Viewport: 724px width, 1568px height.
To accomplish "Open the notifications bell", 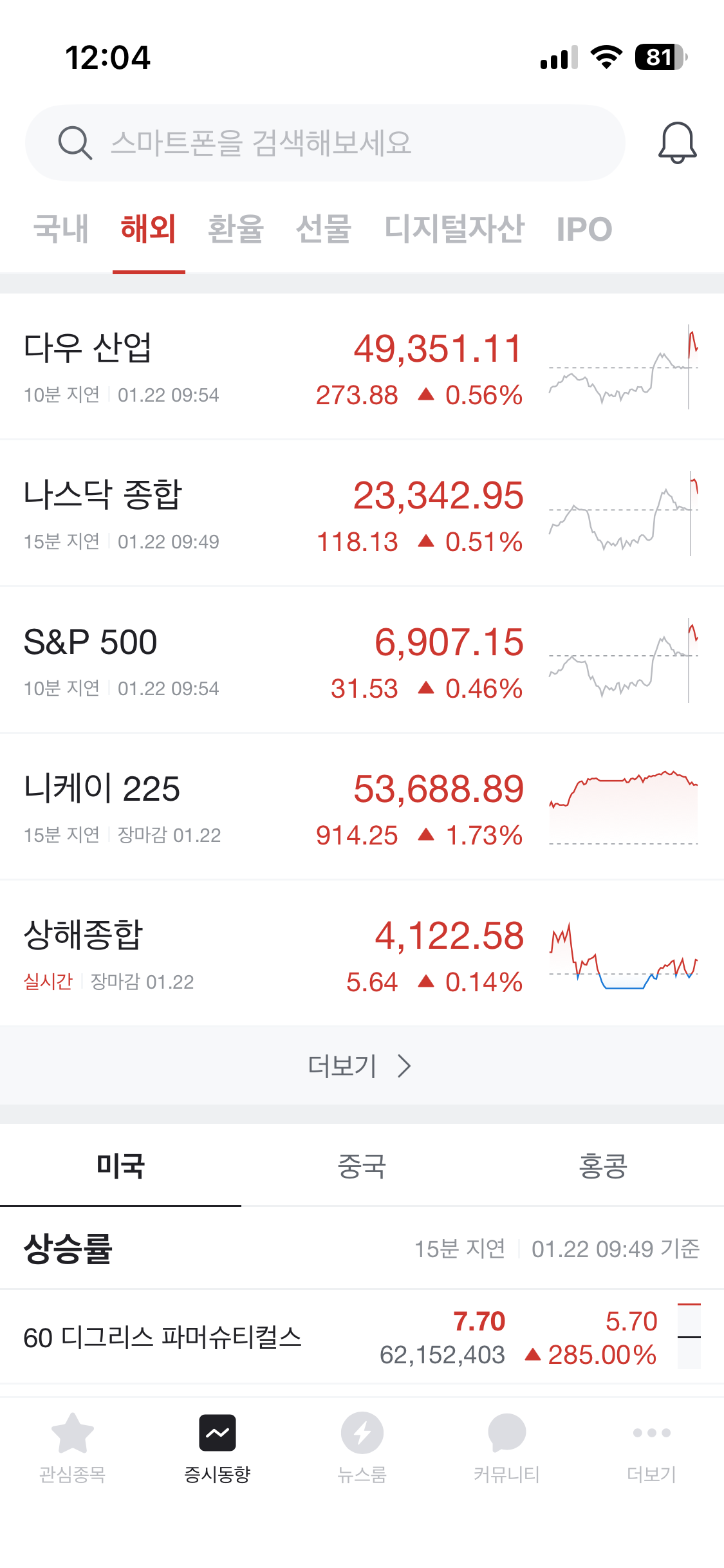I will pos(677,143).
